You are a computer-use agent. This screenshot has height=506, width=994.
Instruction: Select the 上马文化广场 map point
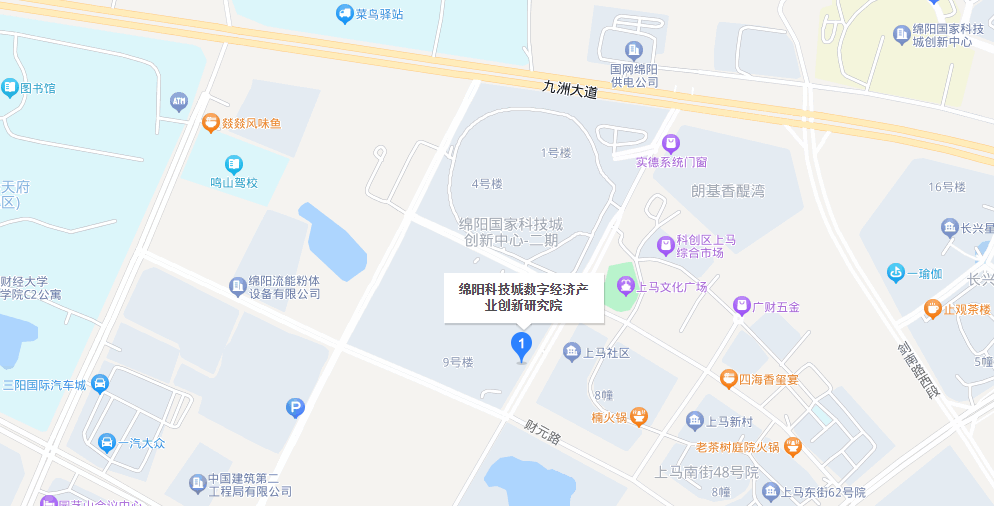(x=626, y=287)
